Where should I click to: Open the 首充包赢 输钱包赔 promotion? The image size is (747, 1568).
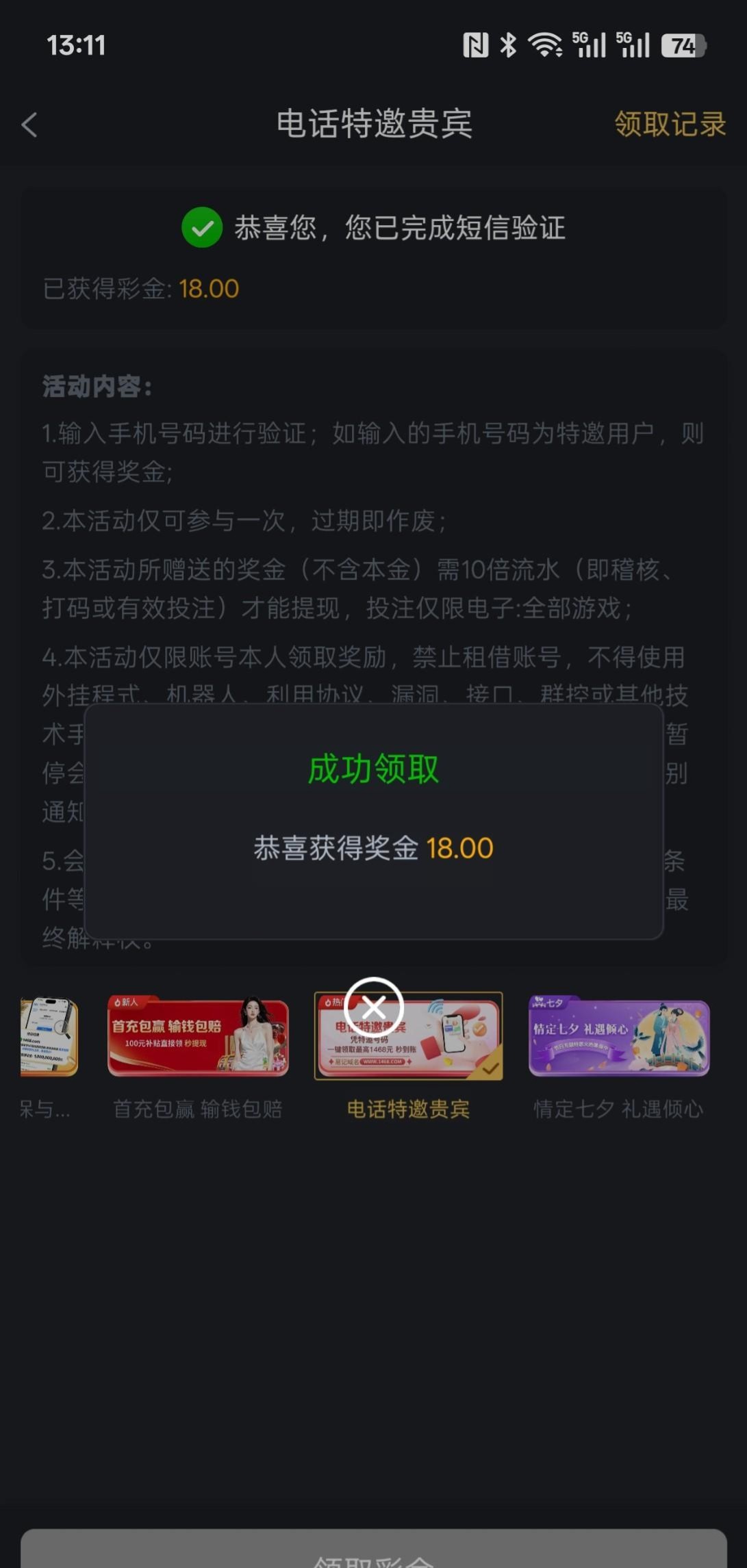click(198, 1037)
